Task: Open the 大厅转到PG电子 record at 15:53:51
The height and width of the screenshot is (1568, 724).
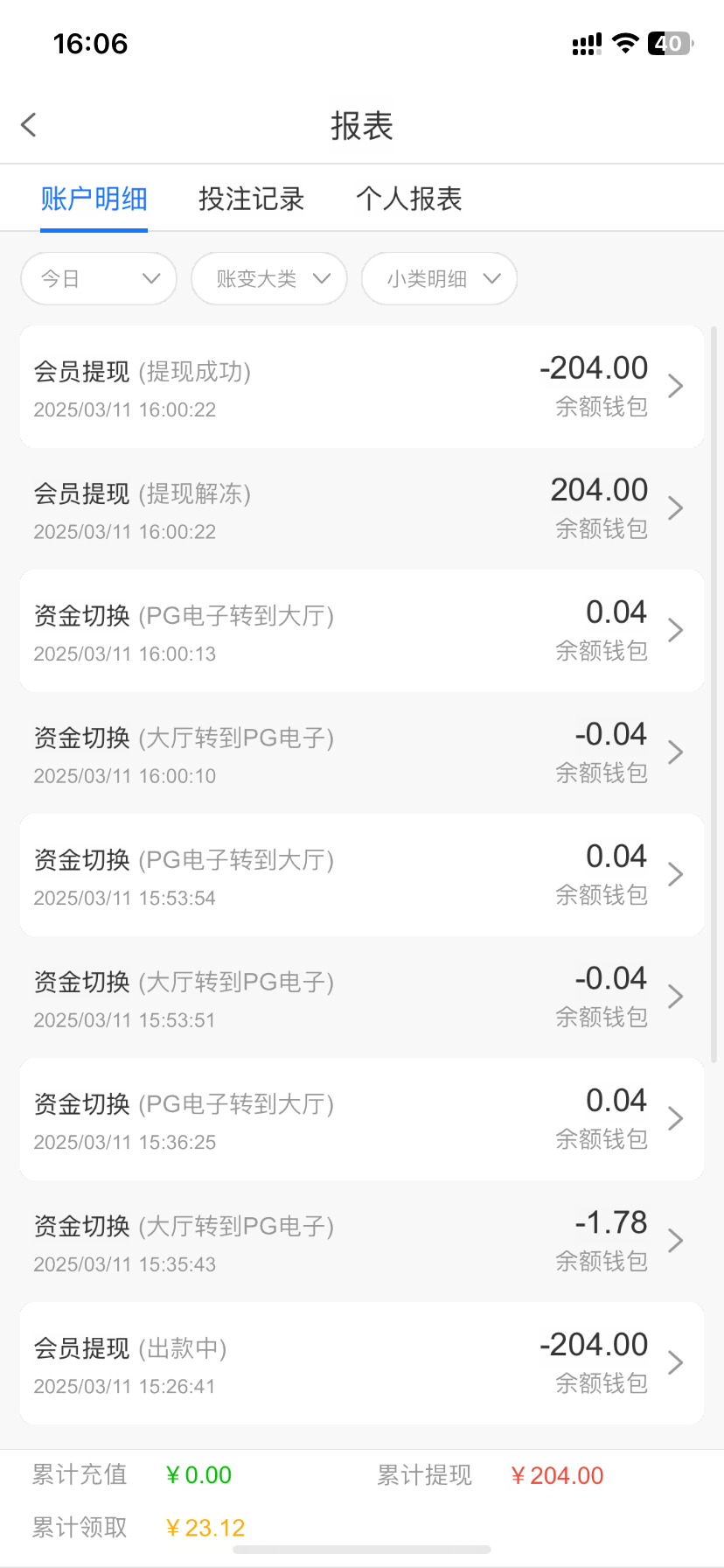Action: [361, 997]
